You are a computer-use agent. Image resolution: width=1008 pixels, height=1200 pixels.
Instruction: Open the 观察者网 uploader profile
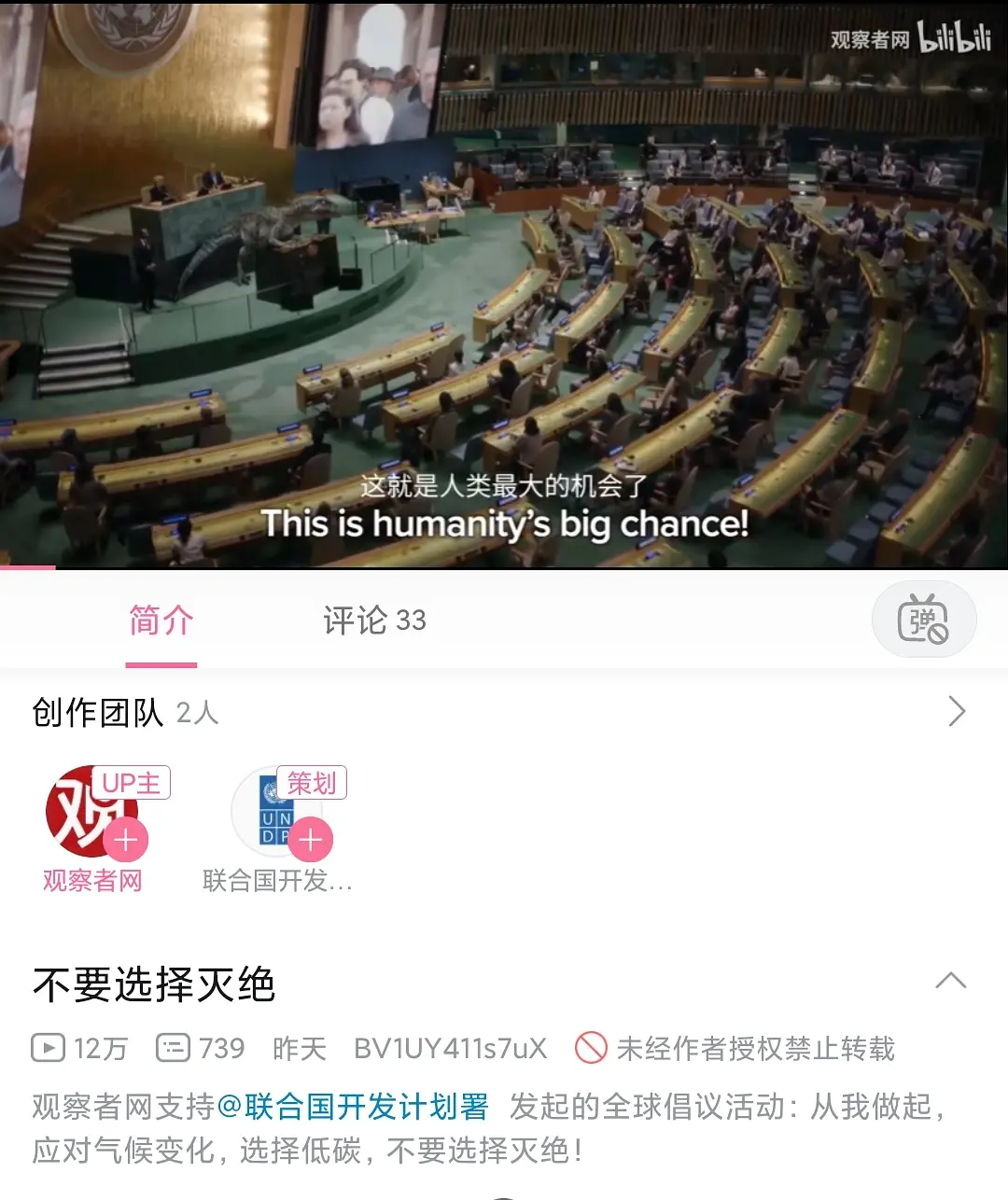click(x=92, y=880)
